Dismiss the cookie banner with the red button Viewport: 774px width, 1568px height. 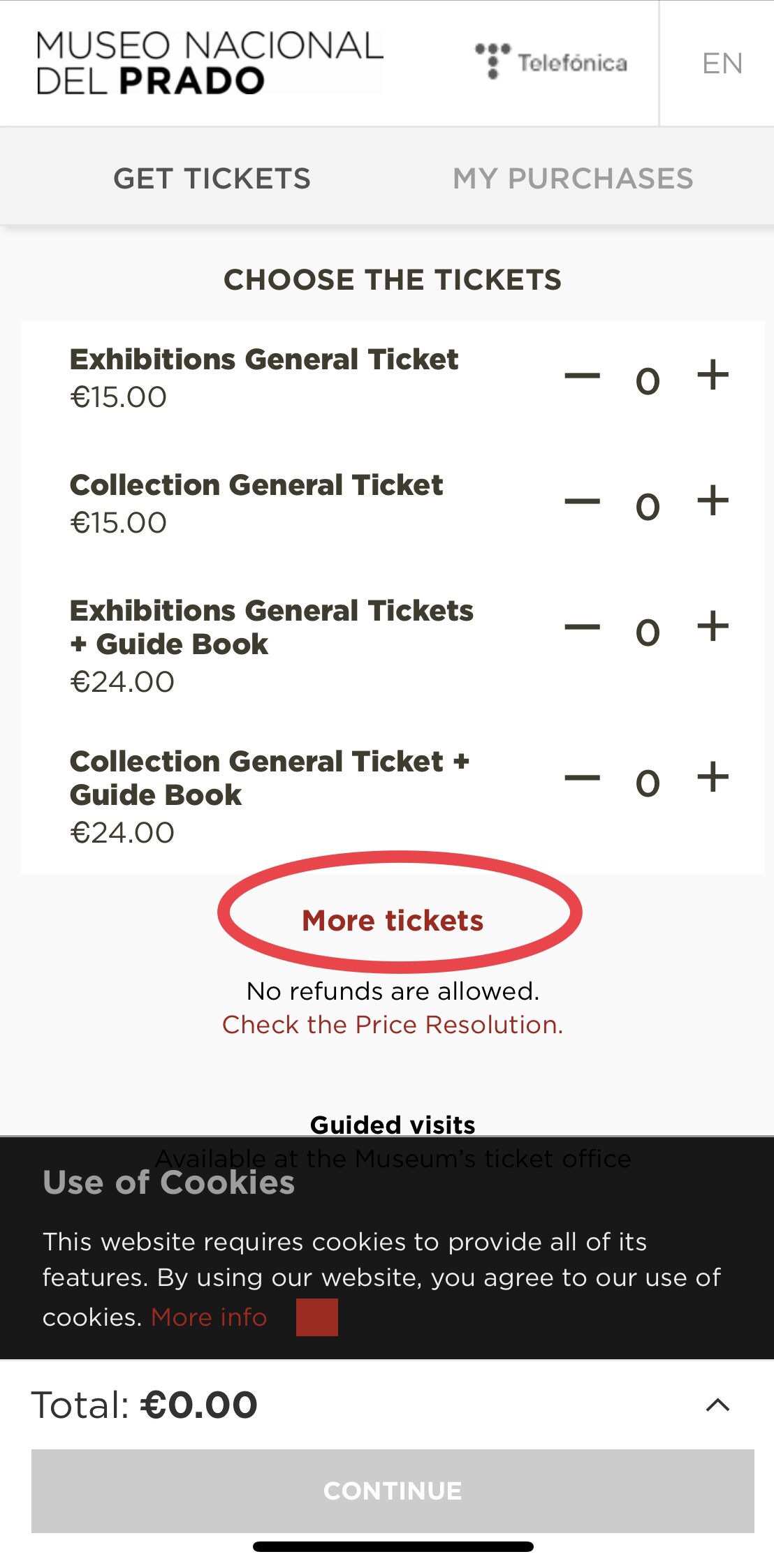tap(316, 1317)
